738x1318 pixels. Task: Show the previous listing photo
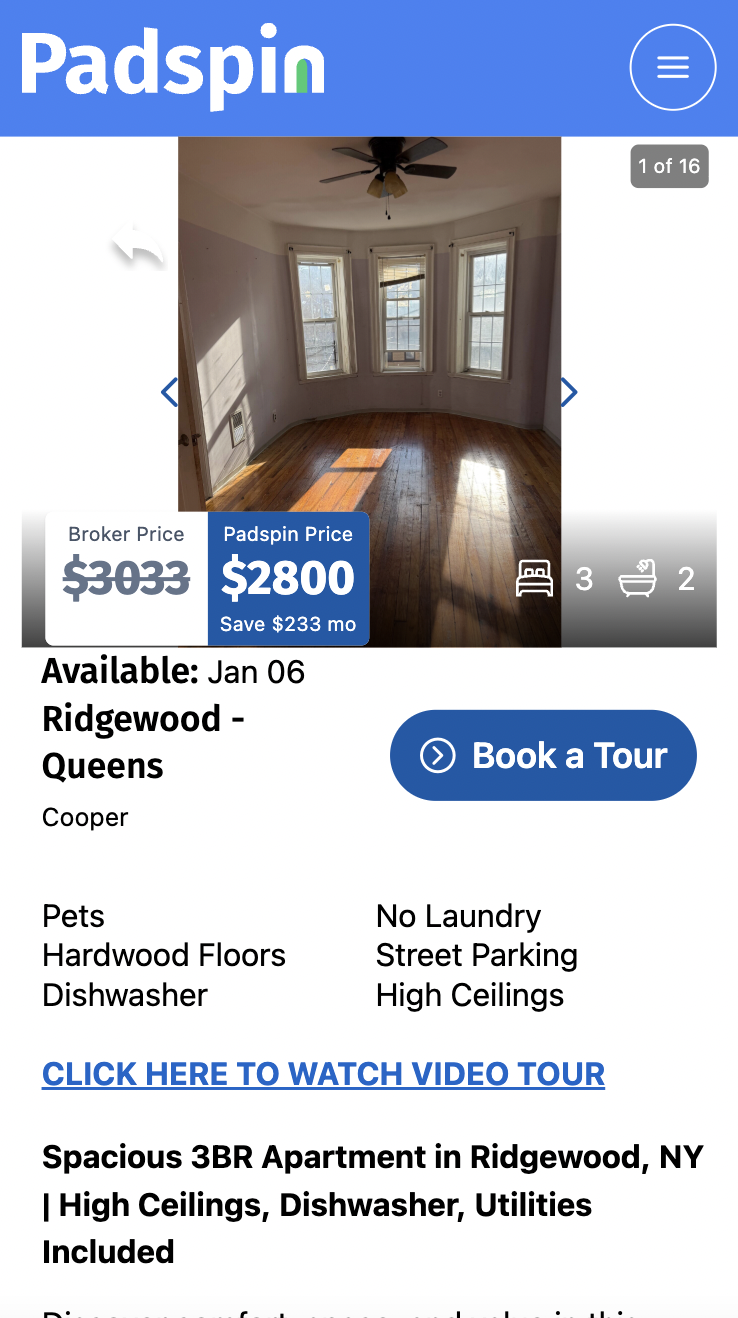[x=170, y=392]
